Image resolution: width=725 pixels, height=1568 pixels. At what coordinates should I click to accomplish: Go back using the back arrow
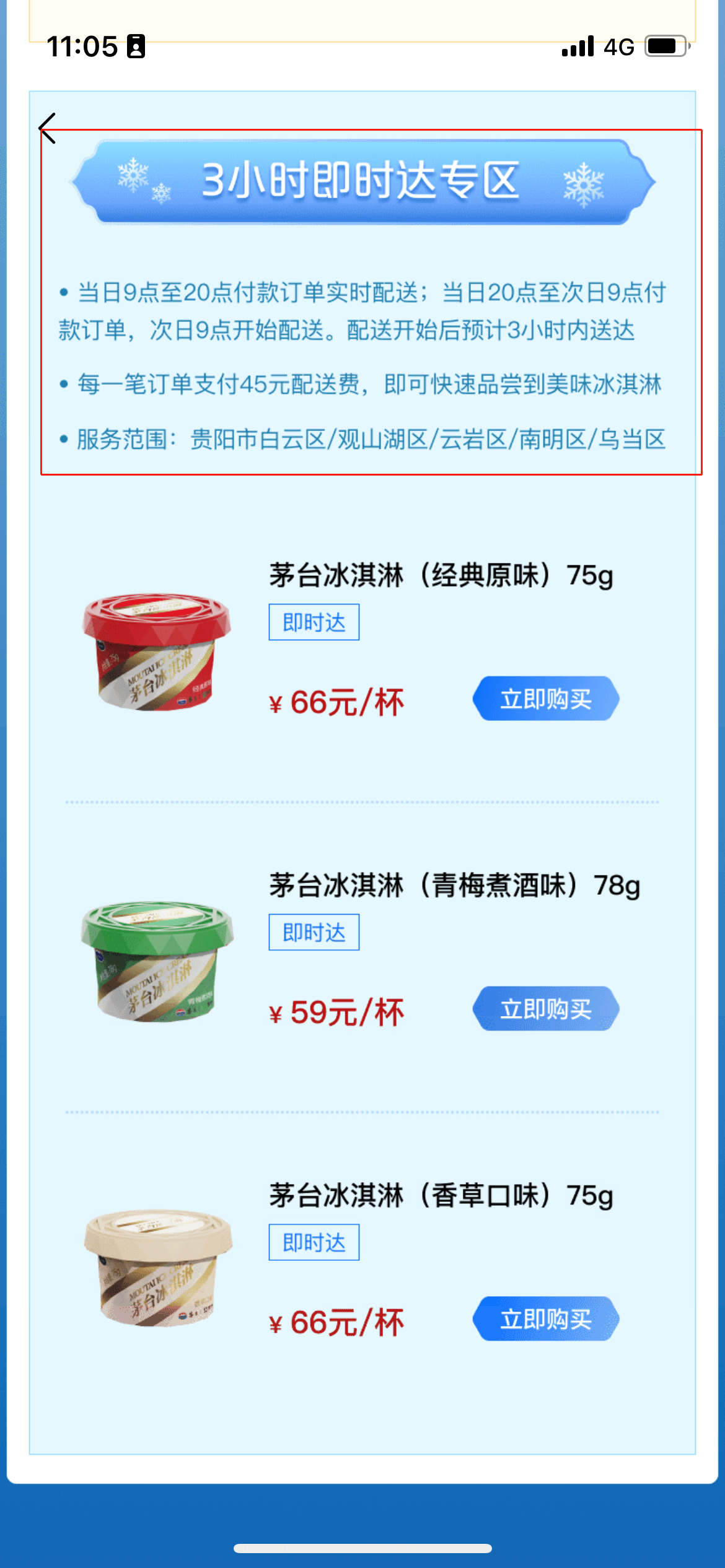point(48,128)
